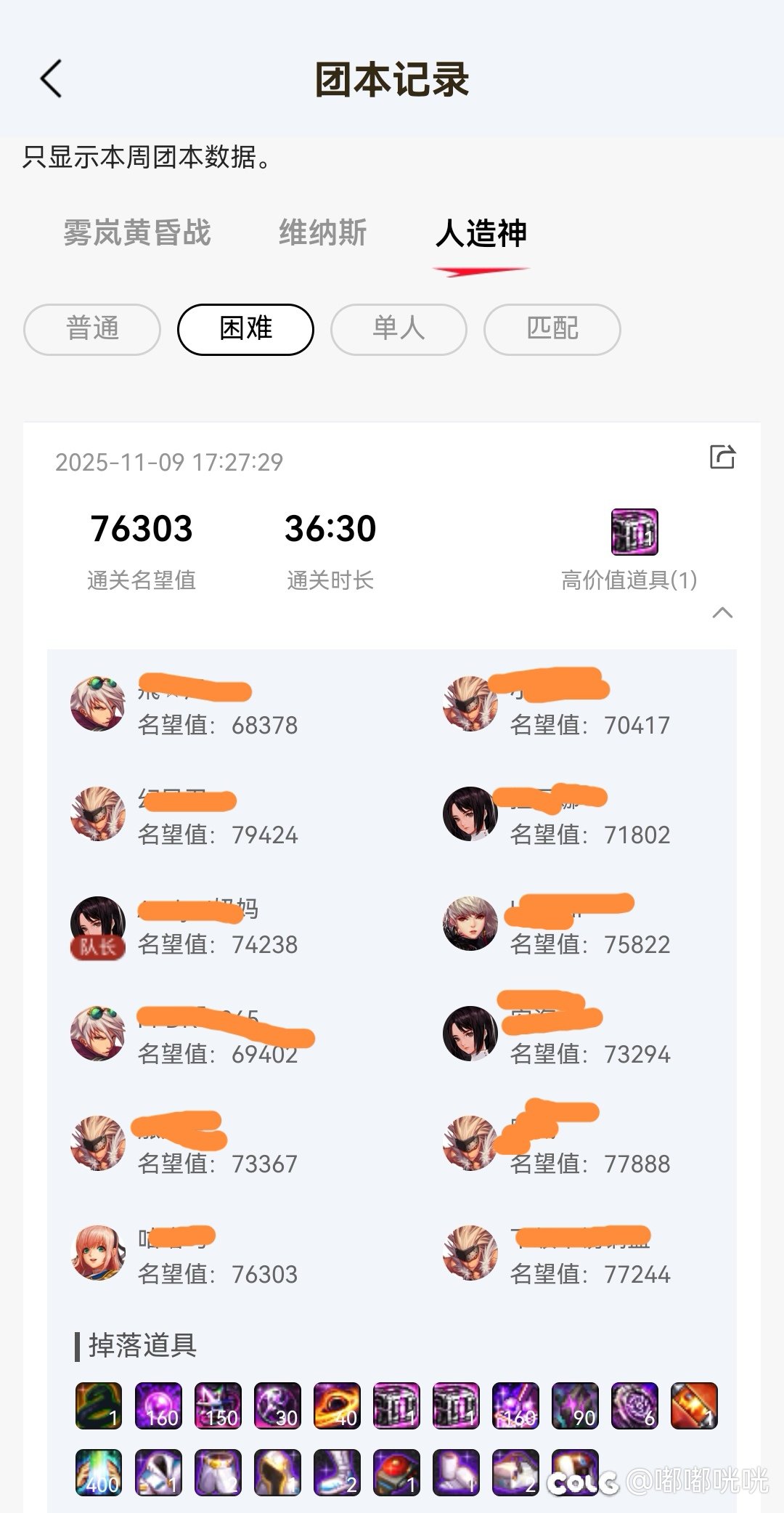Open the 高价值道具 item icon
The image size is (784, 1513).
click(x=634, y=532)
